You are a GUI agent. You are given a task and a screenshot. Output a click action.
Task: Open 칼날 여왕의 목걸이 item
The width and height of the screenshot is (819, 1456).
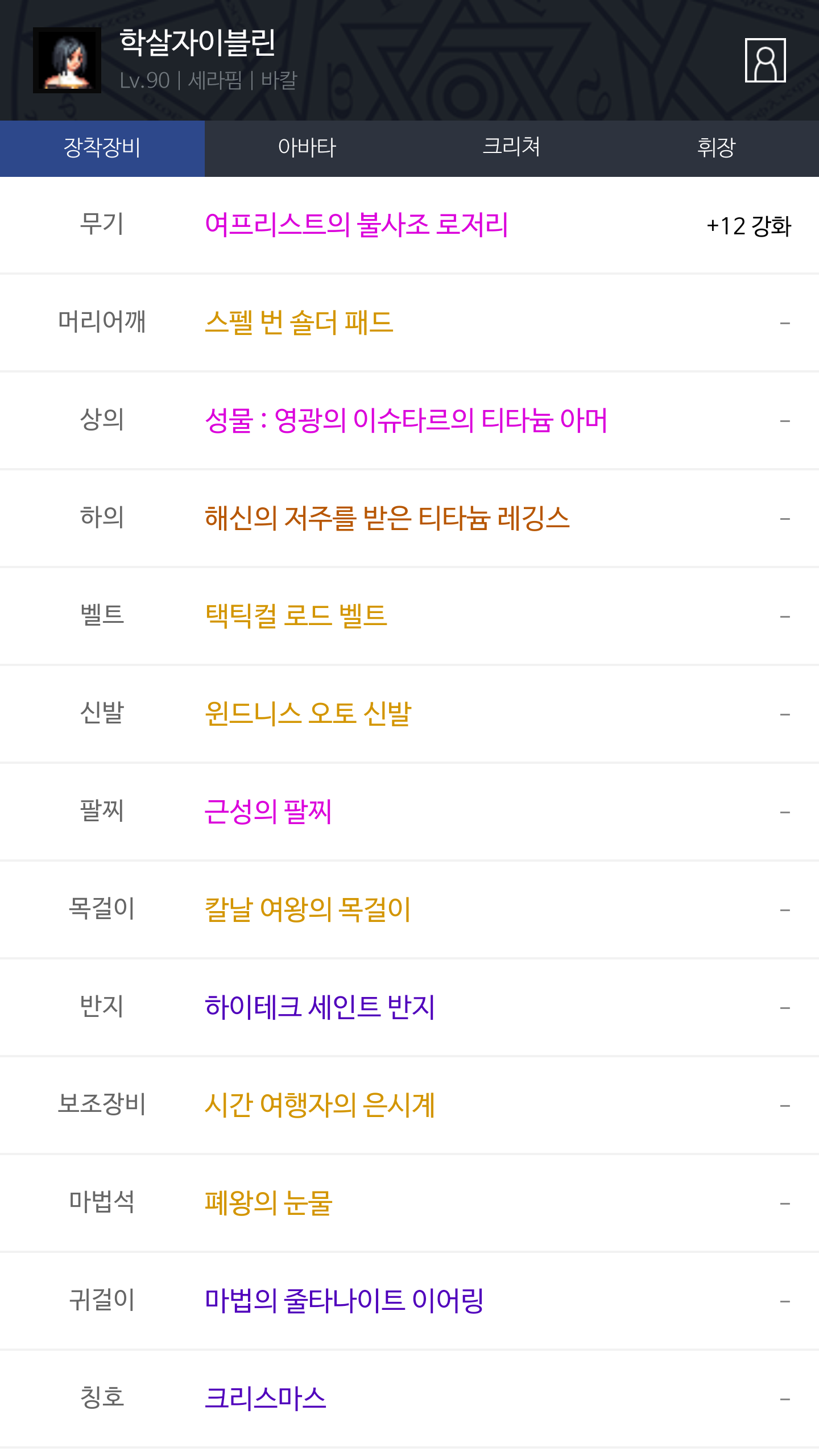pos(307,909)
